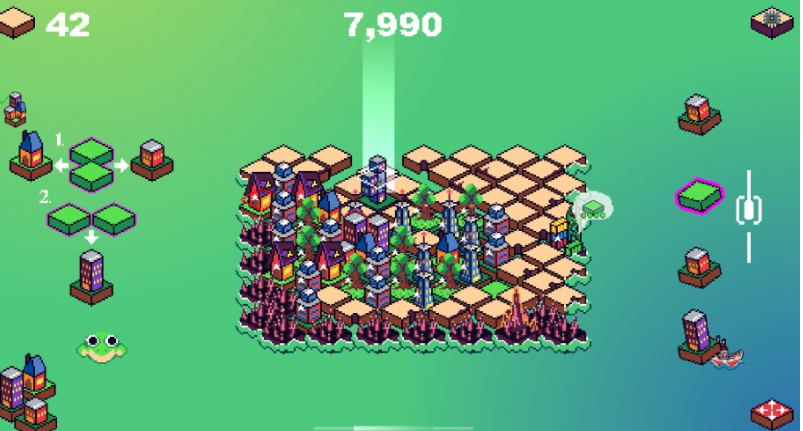Tap the frog mascot icon

[99, 348]
